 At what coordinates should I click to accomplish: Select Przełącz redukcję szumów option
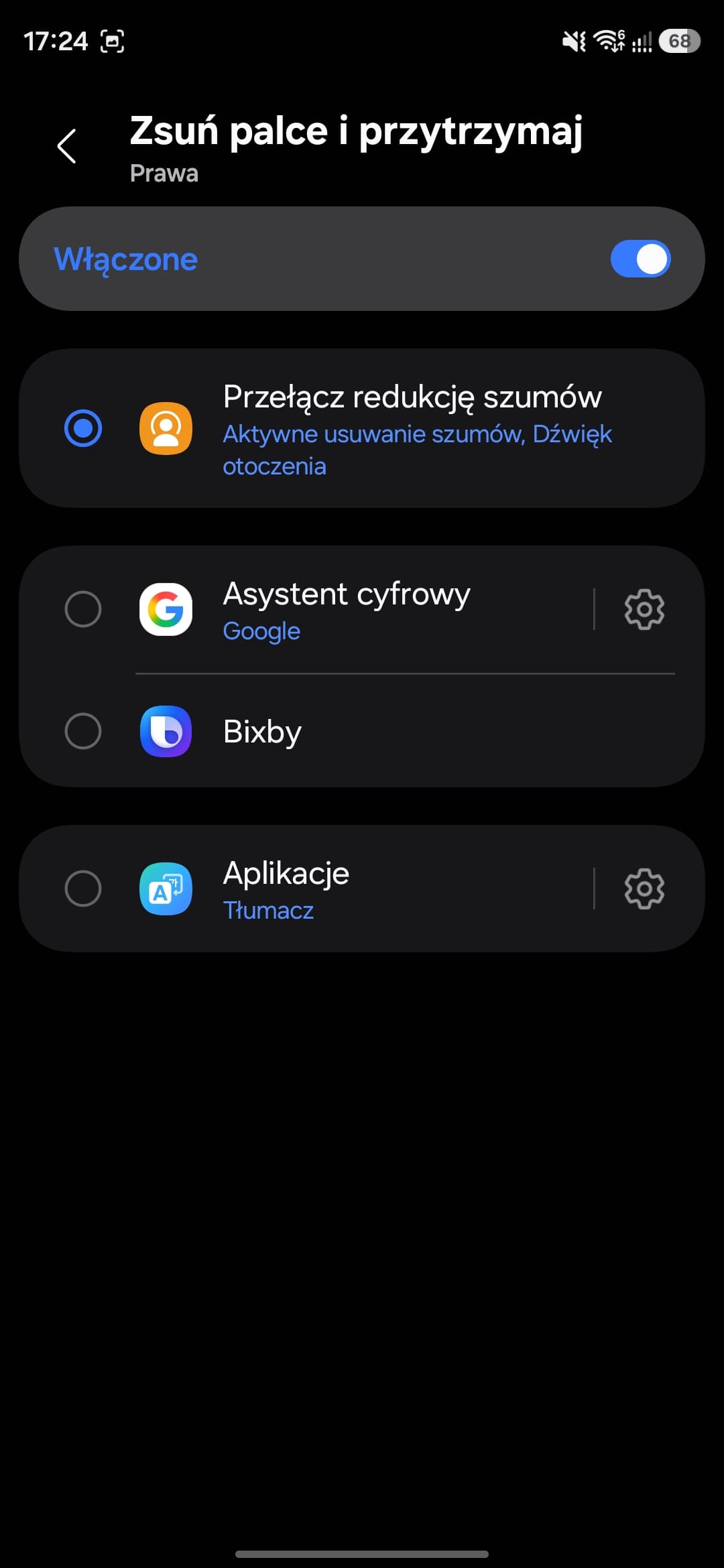83,428
